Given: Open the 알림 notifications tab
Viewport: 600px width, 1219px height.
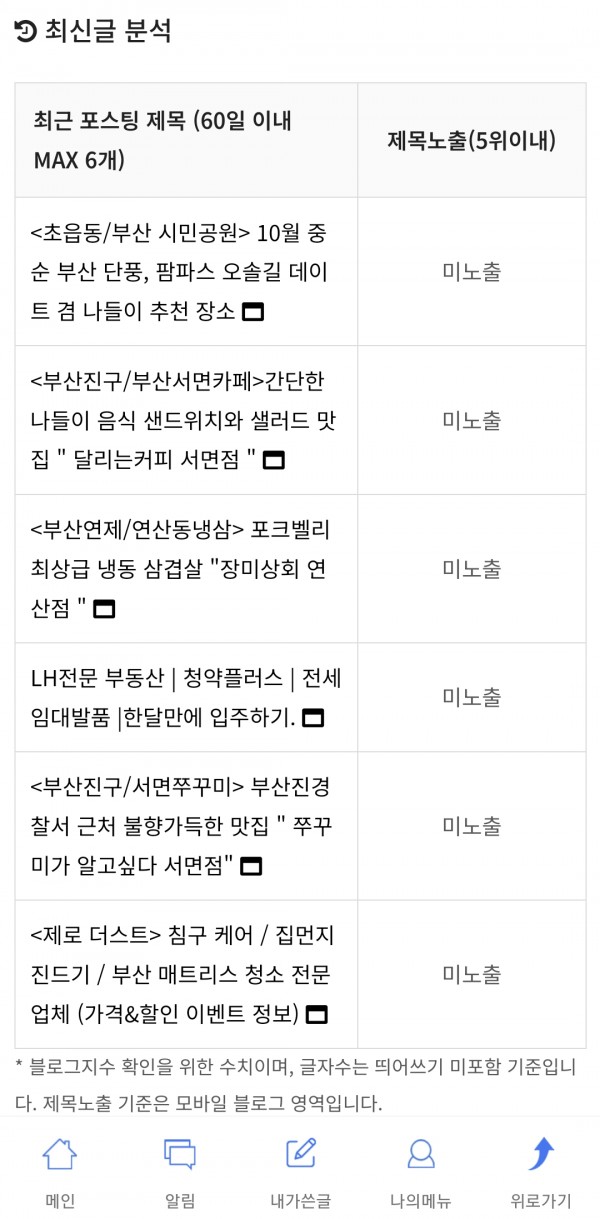Looking at the screenshot, I should tap(180, 1170).
